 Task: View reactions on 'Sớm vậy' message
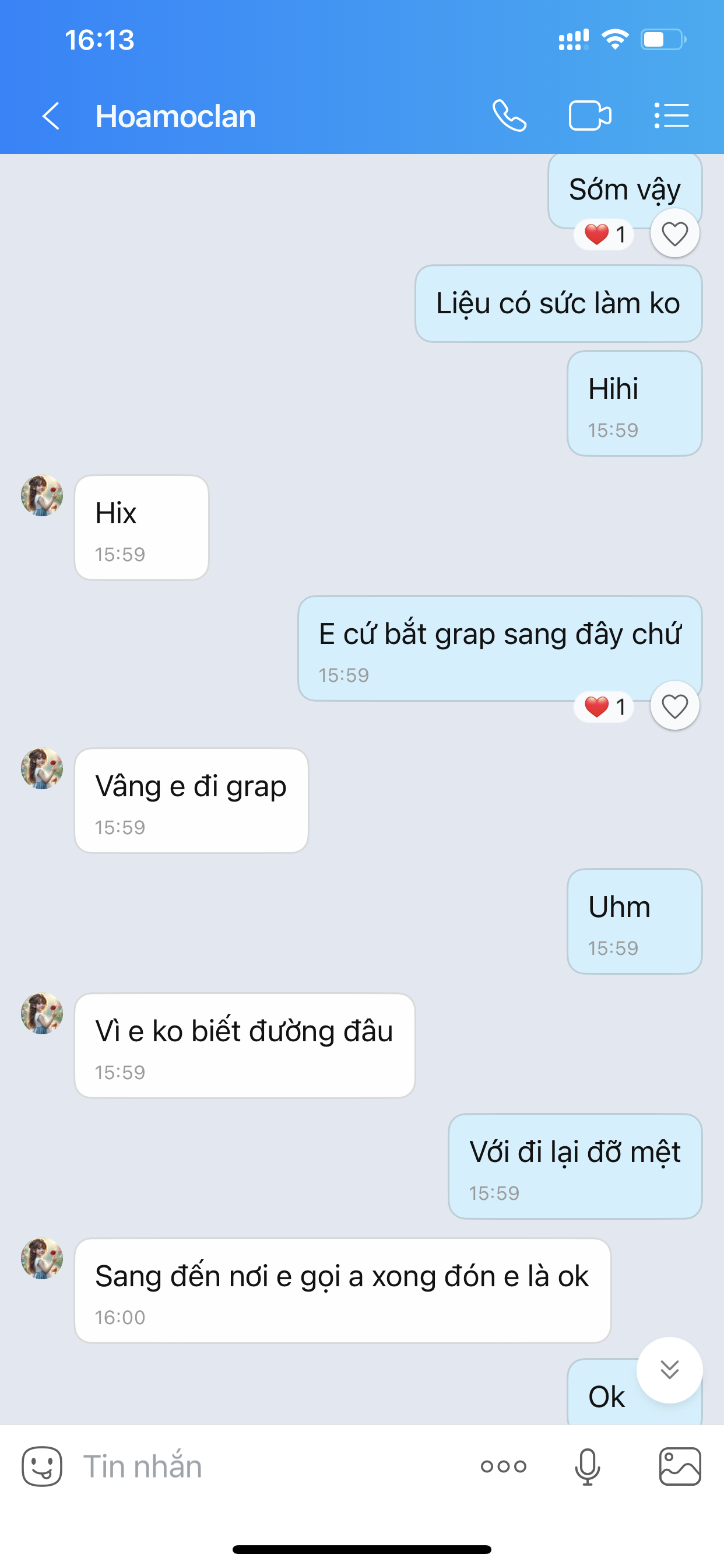point(604,235)
